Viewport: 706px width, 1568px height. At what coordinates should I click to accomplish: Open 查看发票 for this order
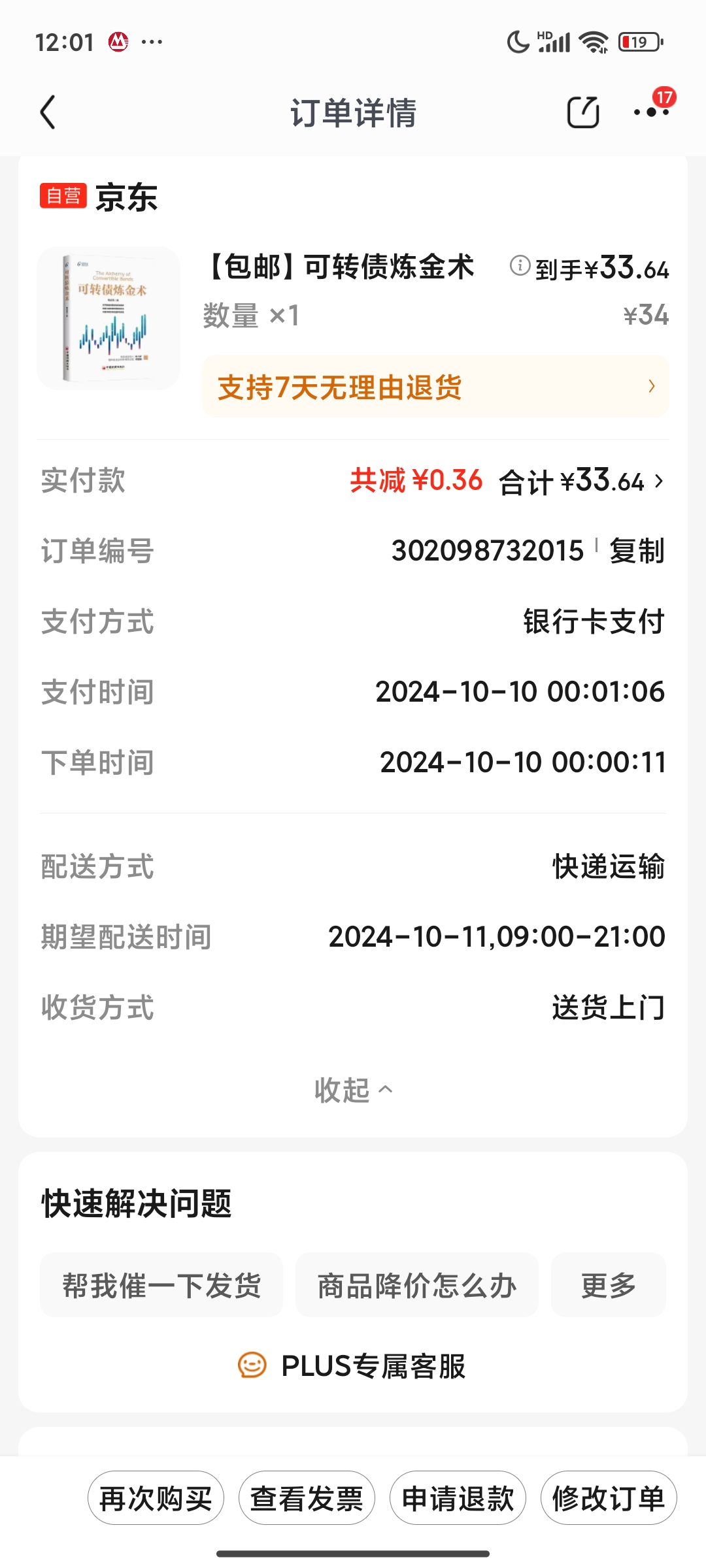307,1497
